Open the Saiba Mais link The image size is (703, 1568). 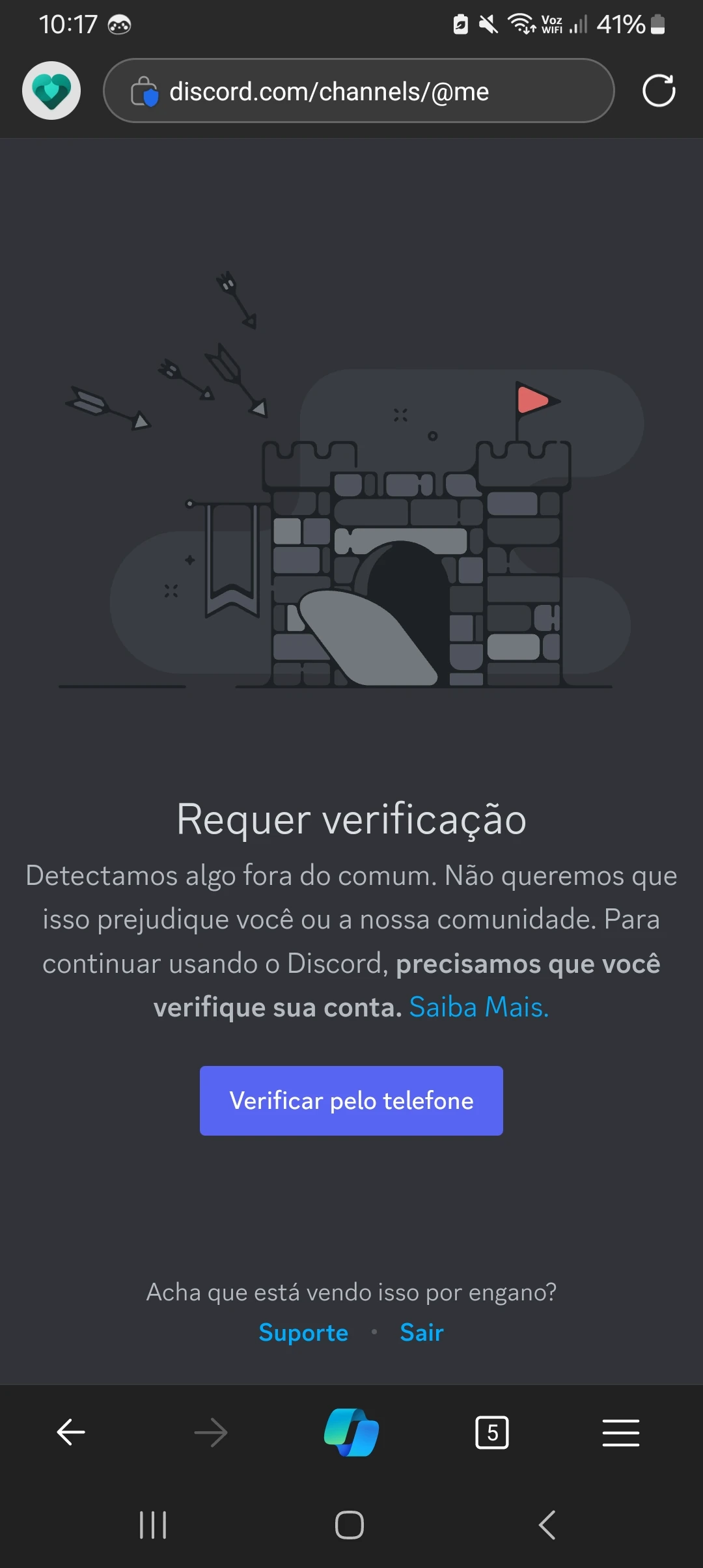pos(477,1006)
